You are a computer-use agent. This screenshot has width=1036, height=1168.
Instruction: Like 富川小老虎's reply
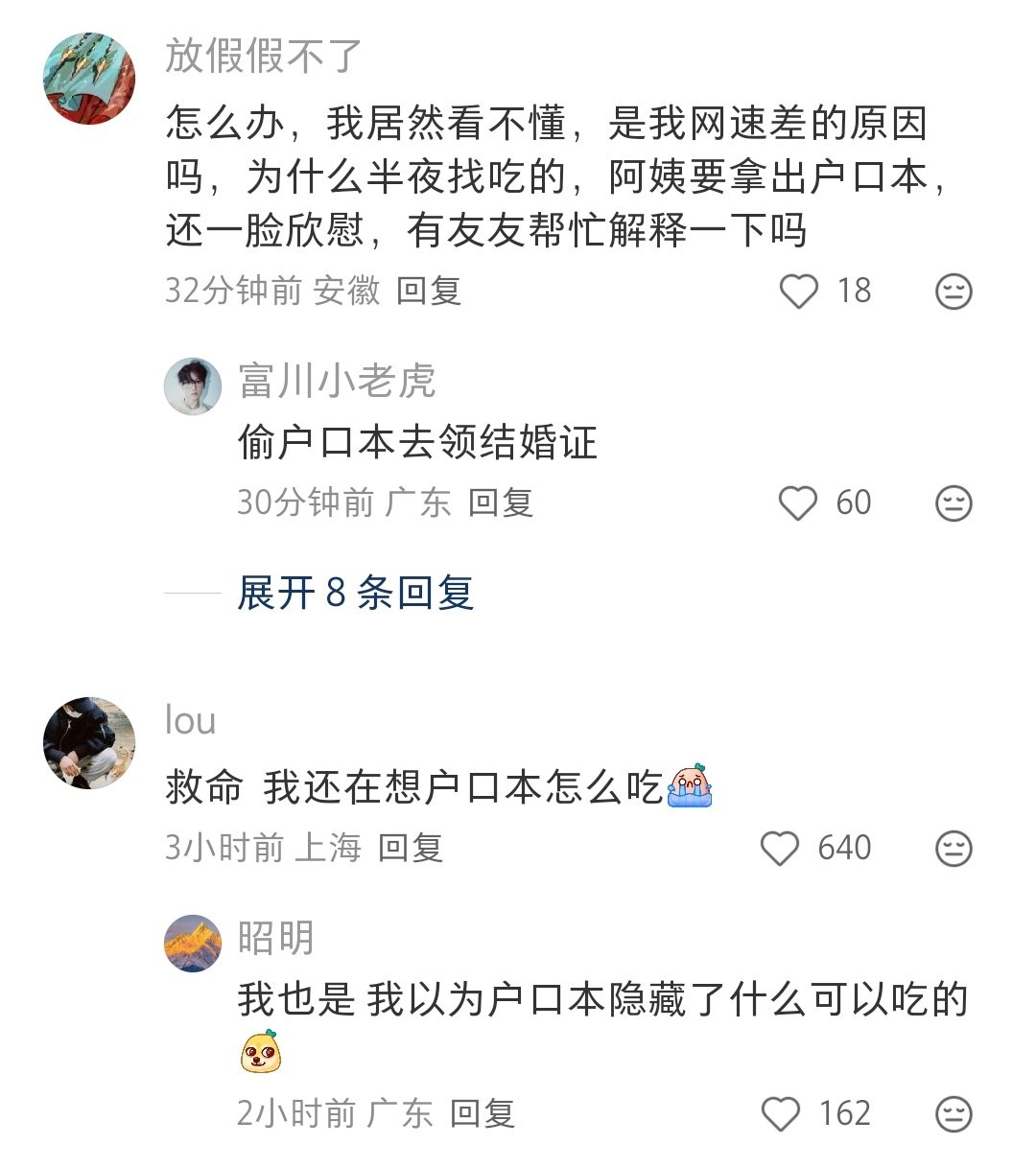click(x=798, y=503)
